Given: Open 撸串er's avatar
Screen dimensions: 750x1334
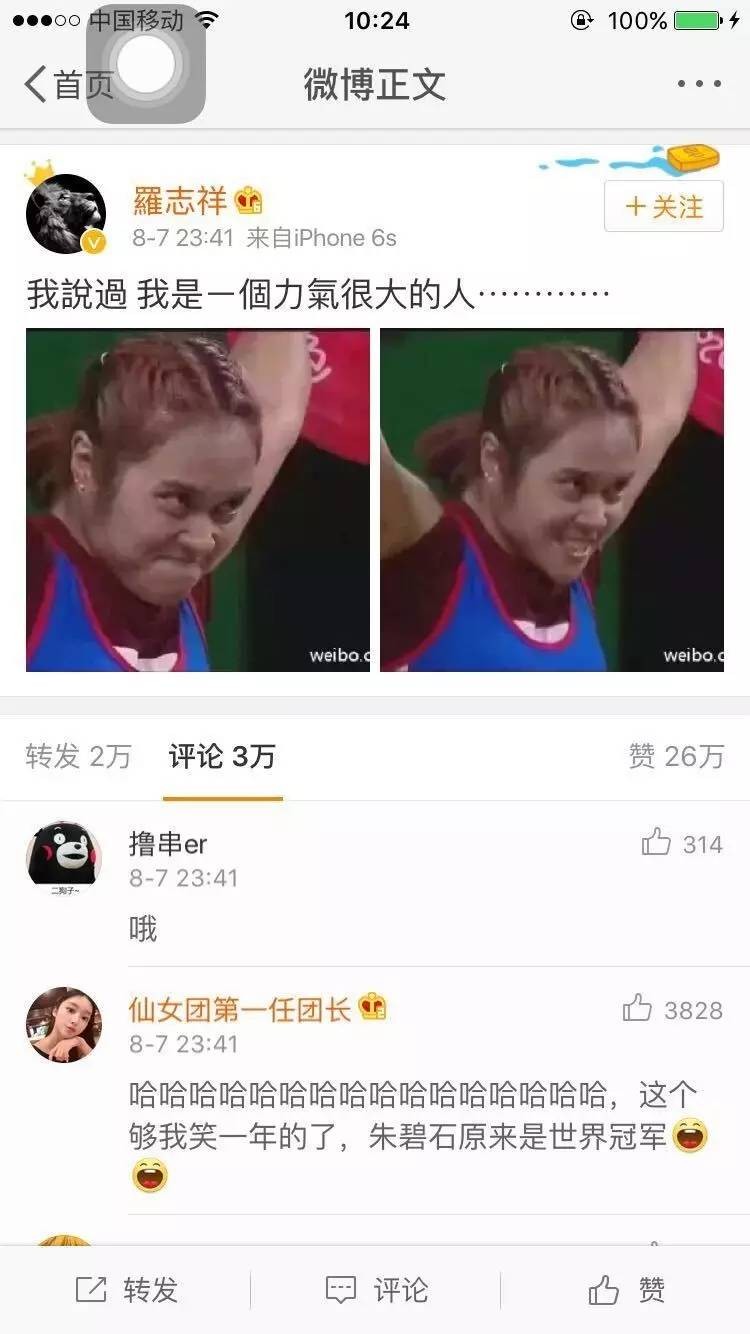Looking at the screenshot, I should 64,856.
